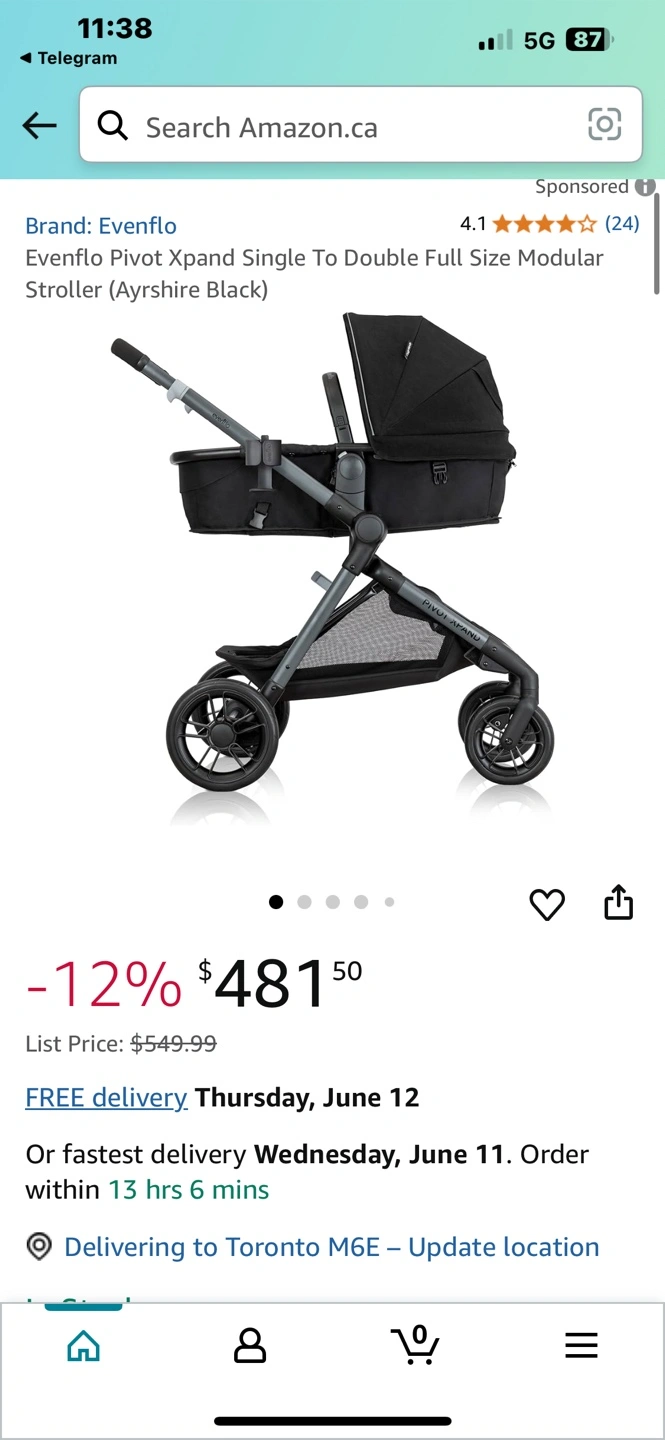Viewport: 665px width, 1440px height.
Task: Return to Telegram via status bar
Action: 68,58
